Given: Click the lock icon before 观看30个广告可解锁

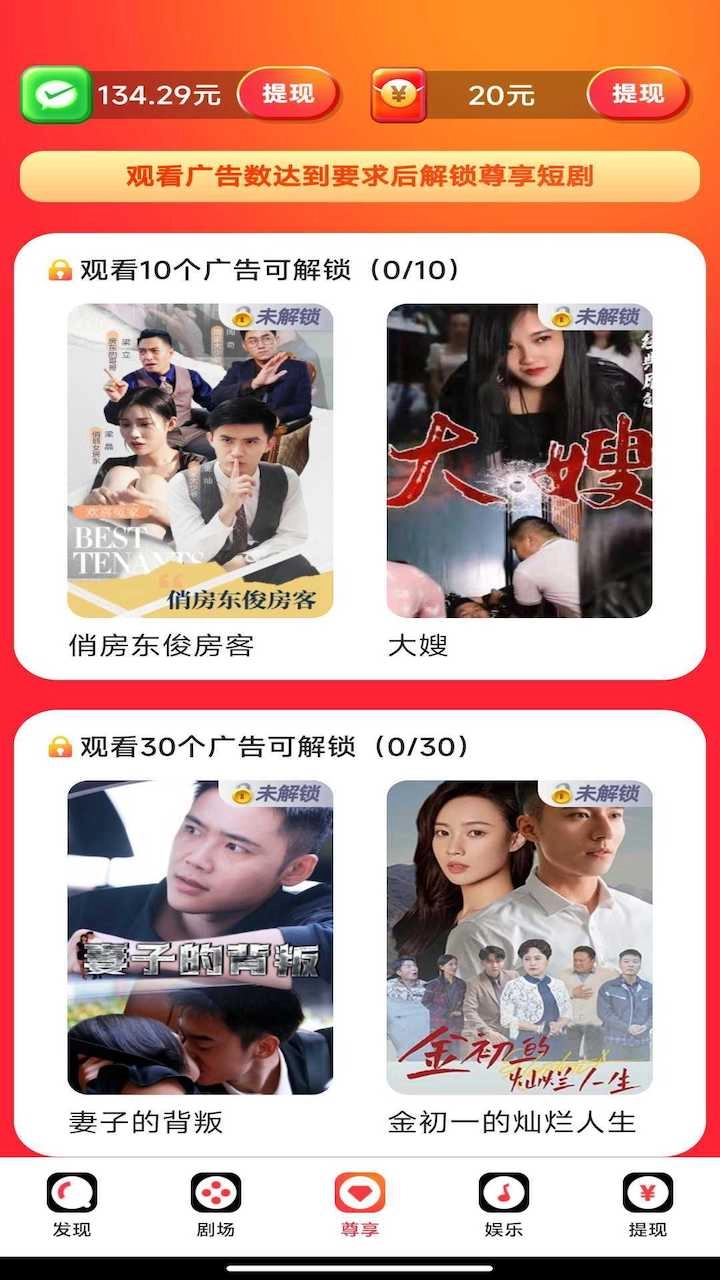Looking at the screenshot, I should tap(58, 746).
